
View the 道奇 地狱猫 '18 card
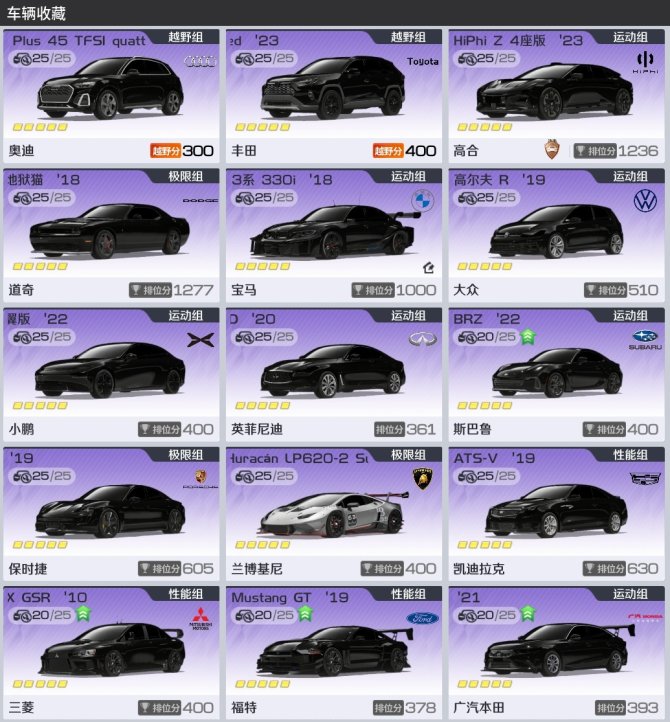(111, 235)
